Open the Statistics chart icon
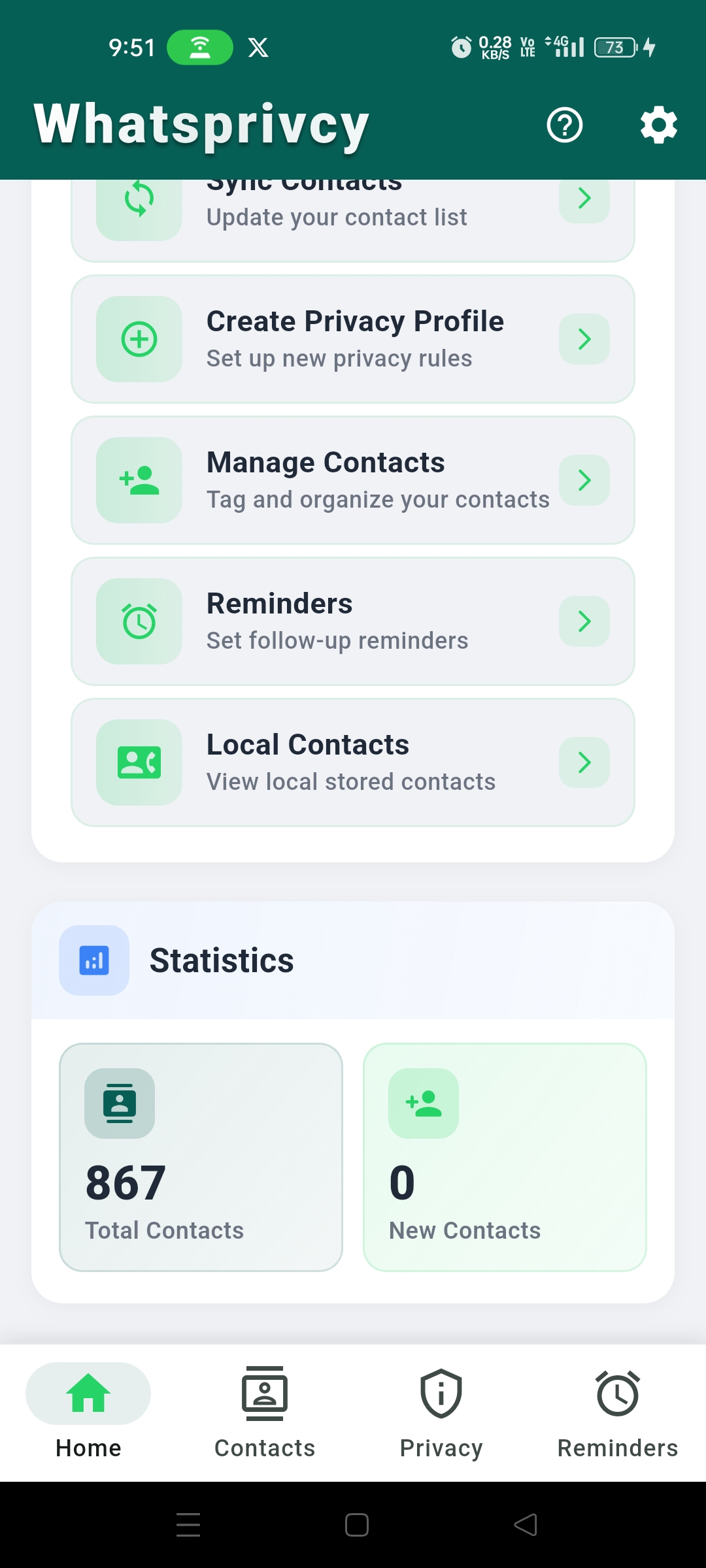This screenshot has width=706, height=1568. coord(93,960)
